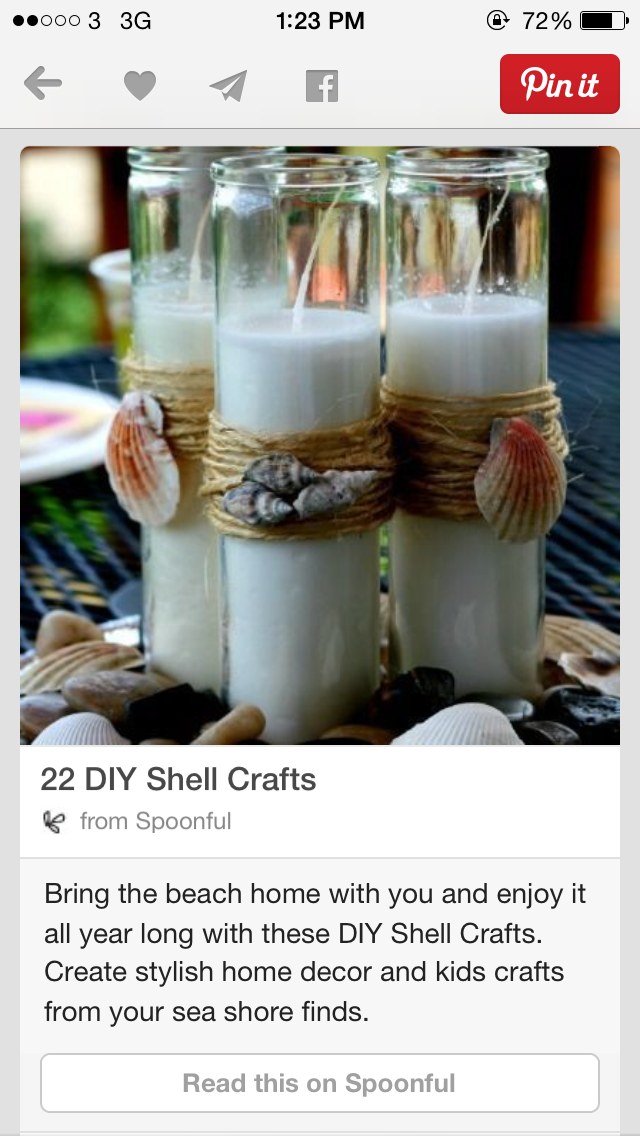Open the shell candle pin image
The width and height of the screenshot is (640, 1136).
320,446
